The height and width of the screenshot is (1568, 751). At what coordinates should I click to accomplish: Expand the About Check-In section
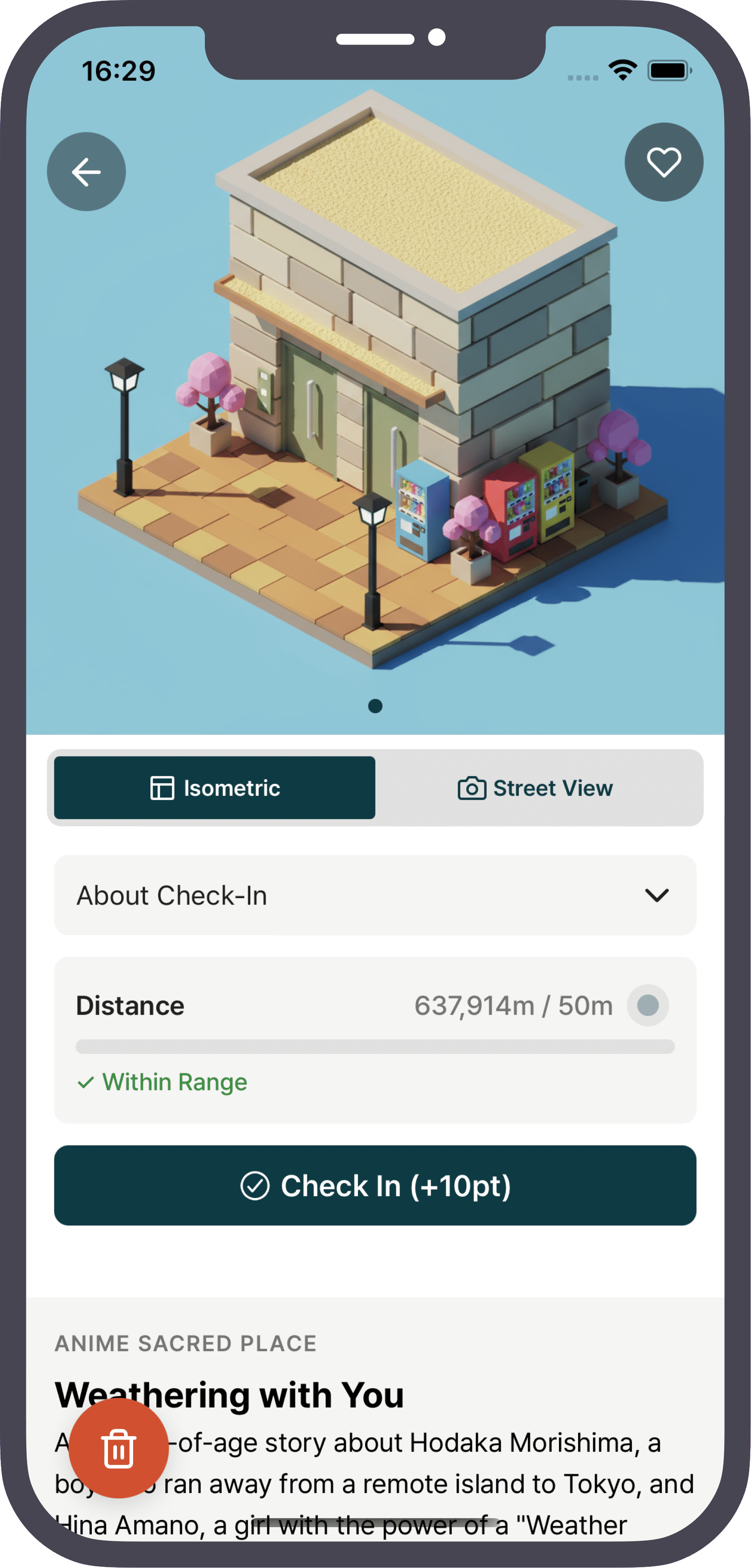point(374,895)
